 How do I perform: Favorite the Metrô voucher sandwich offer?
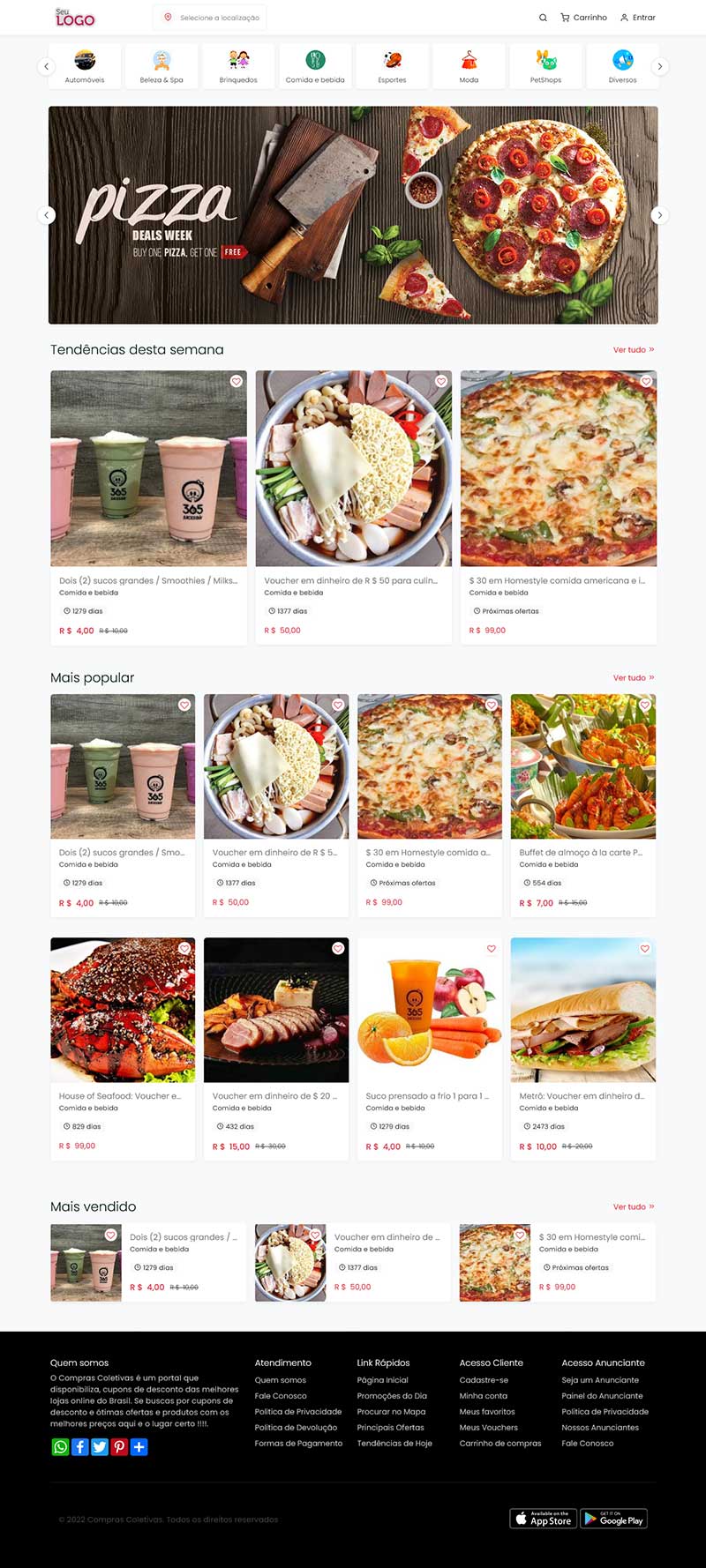tap(645, 949)
